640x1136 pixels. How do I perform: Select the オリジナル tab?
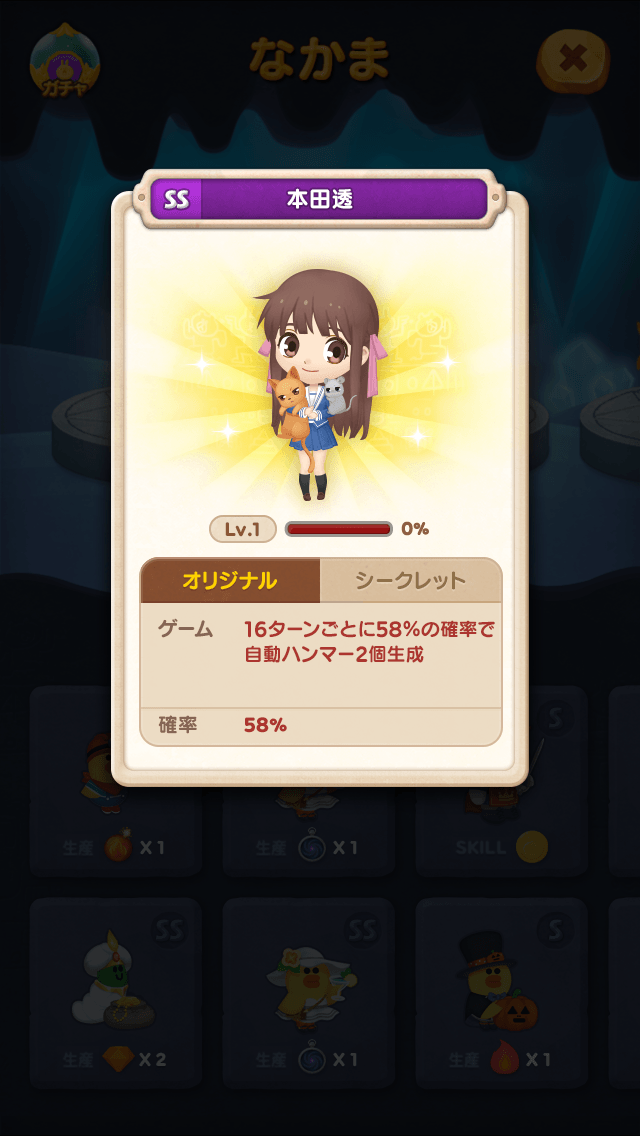230,581
